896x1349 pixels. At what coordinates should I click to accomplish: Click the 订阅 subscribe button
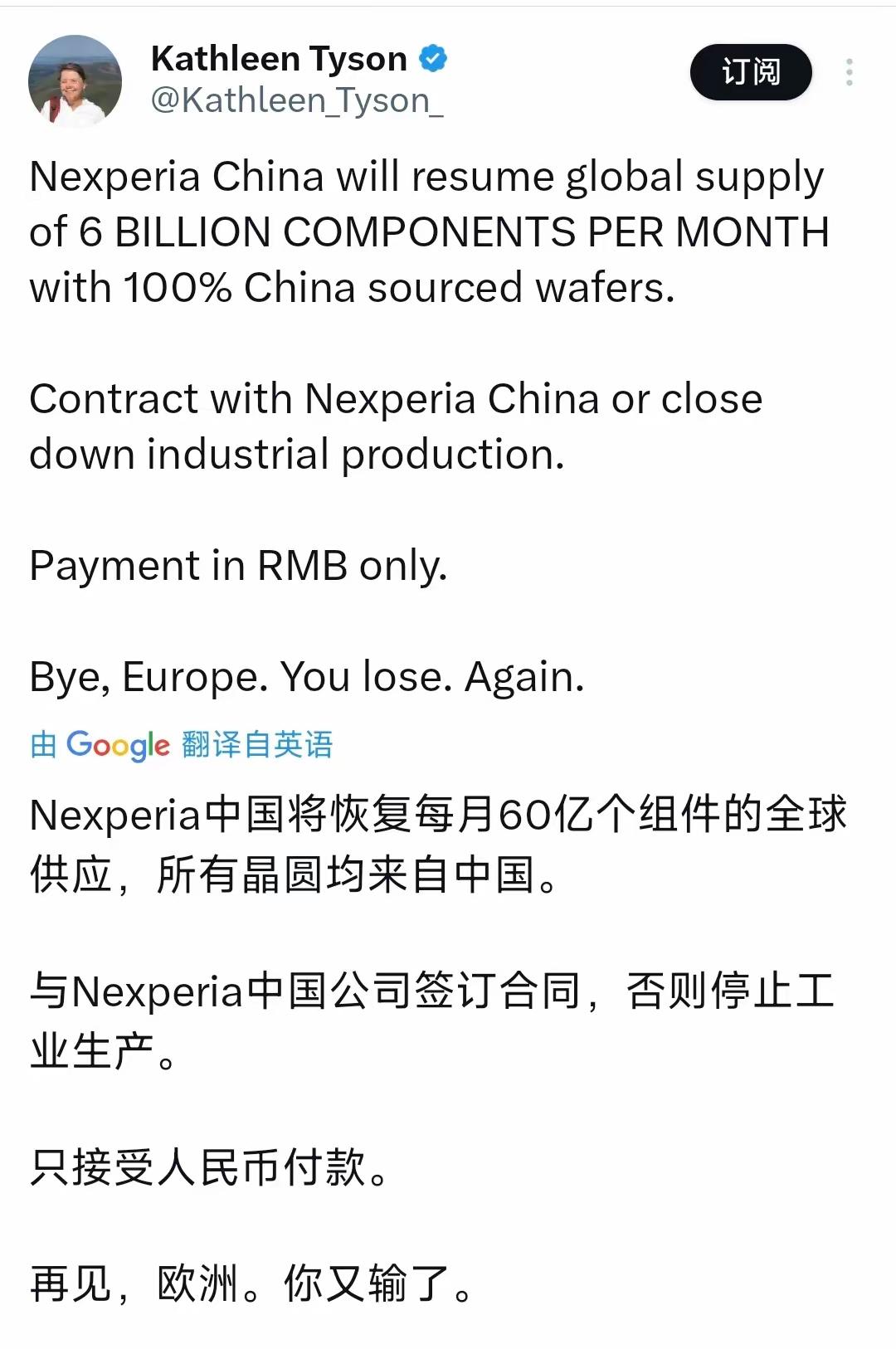(x=749, y=73)
